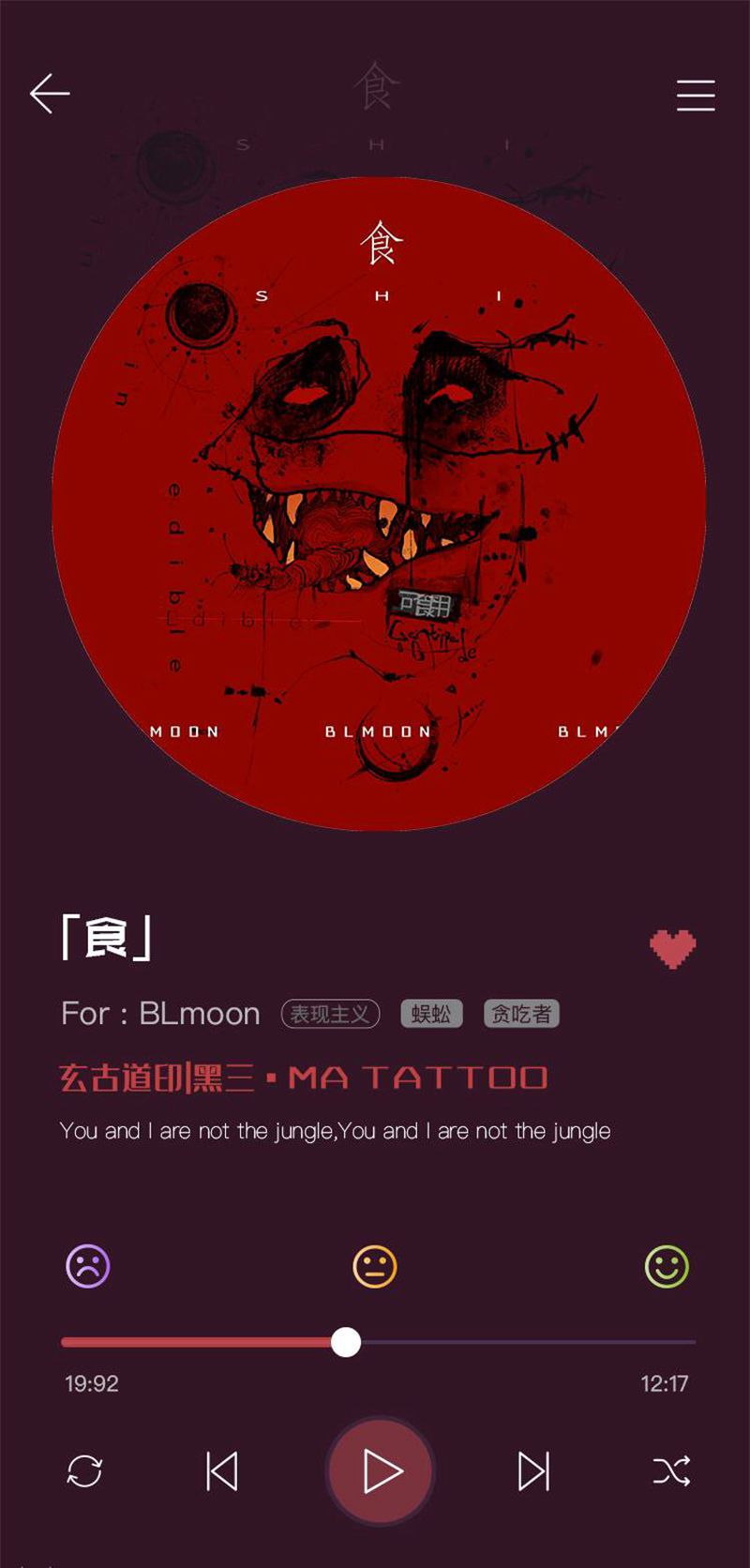
Task: Toggle repeat mode
Action: pos(84,1470)
